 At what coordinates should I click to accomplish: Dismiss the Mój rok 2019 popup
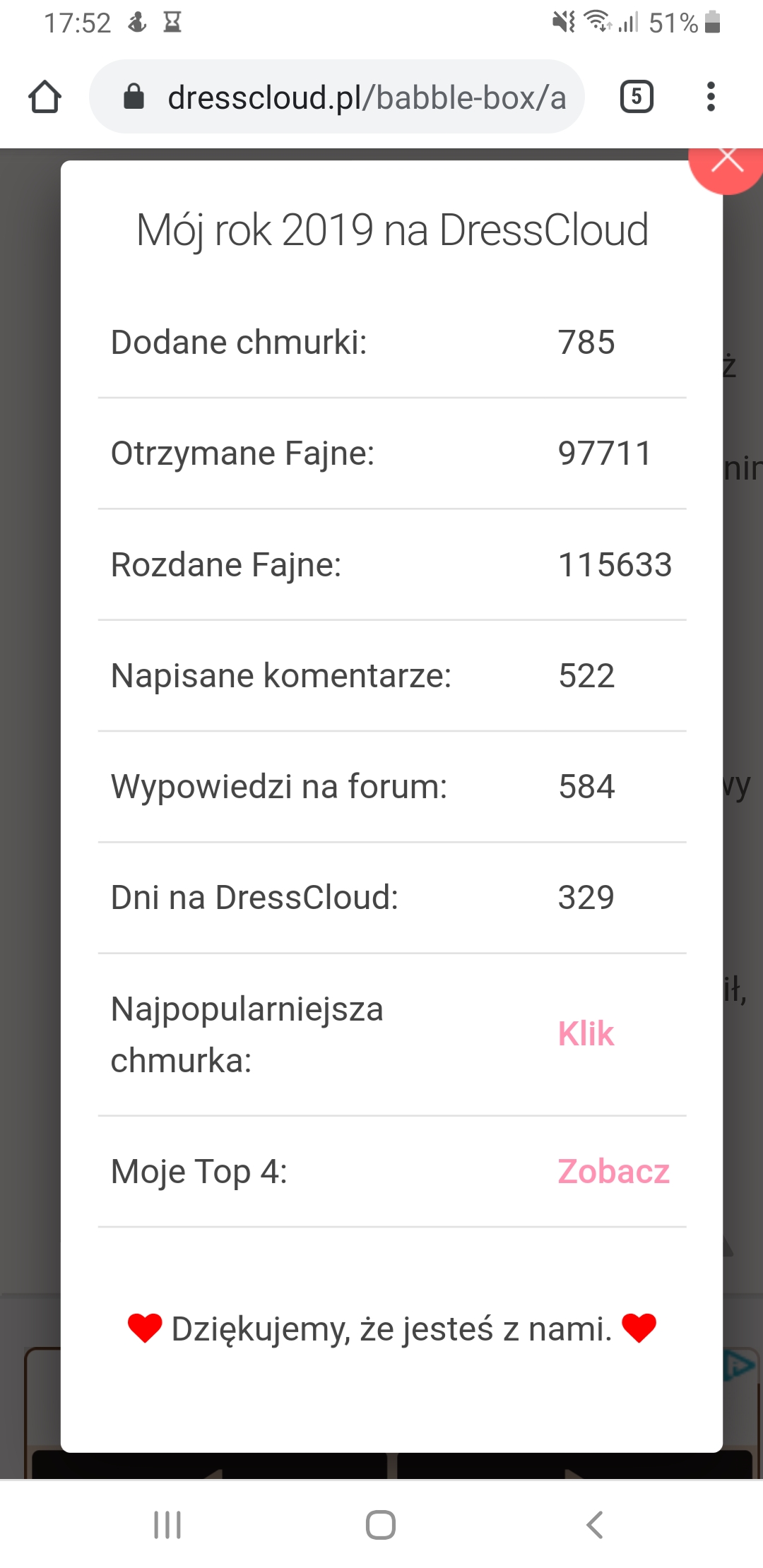pos(727,161)
